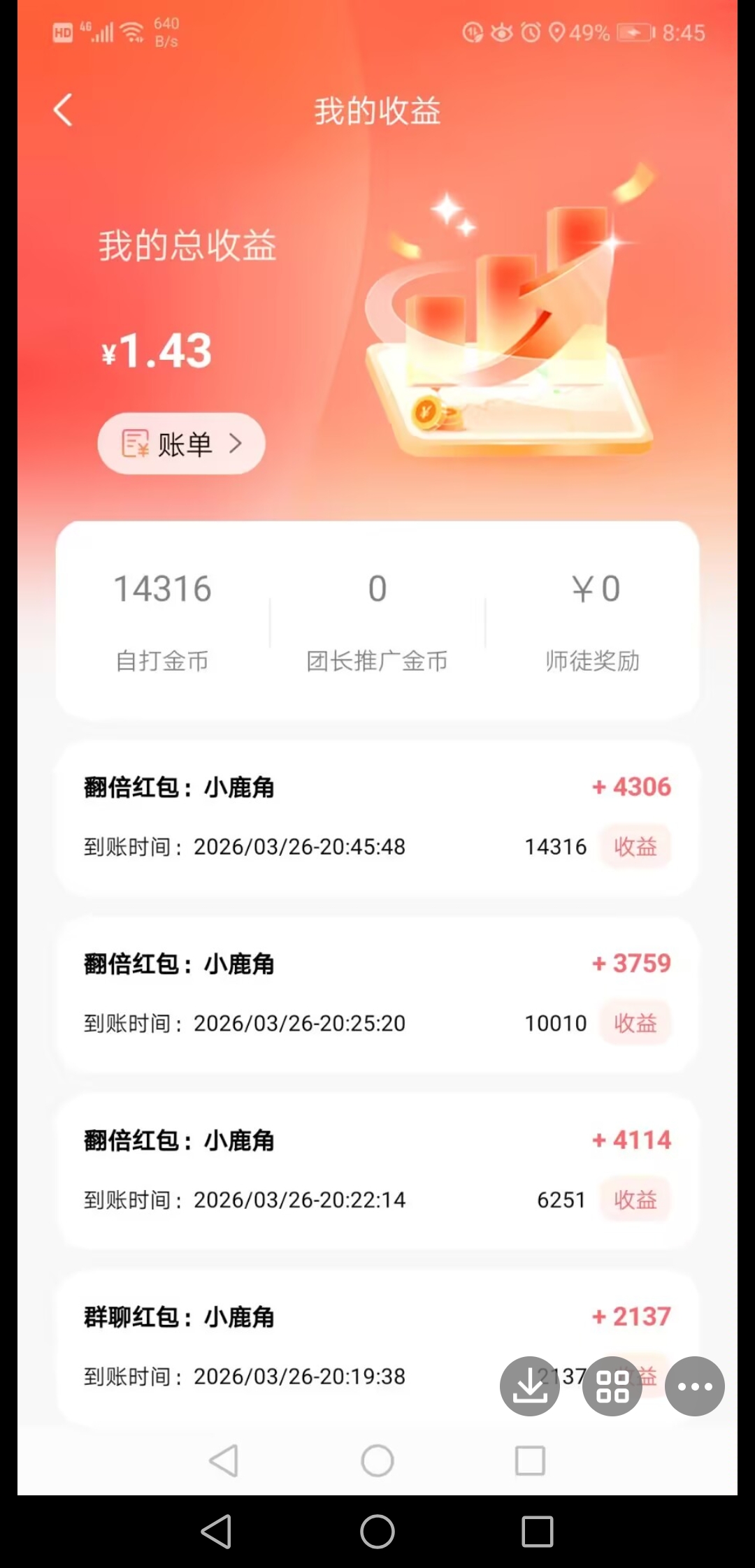Tap the alarm clock status bar icon
The width and height of the screenshot is (755, 1568).
pyautogui.click(x=531, y=31)
